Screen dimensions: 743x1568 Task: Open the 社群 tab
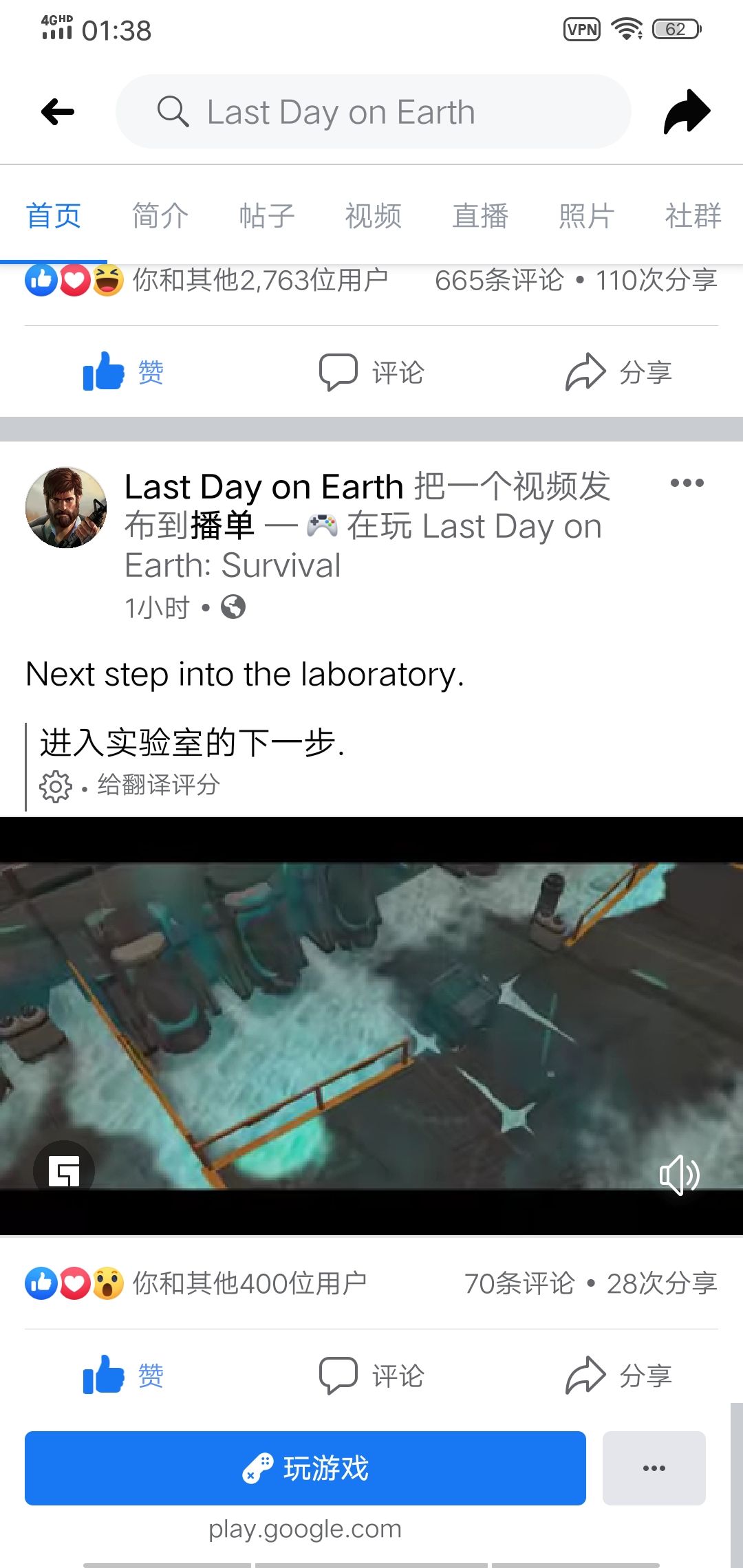click(693, 215)
